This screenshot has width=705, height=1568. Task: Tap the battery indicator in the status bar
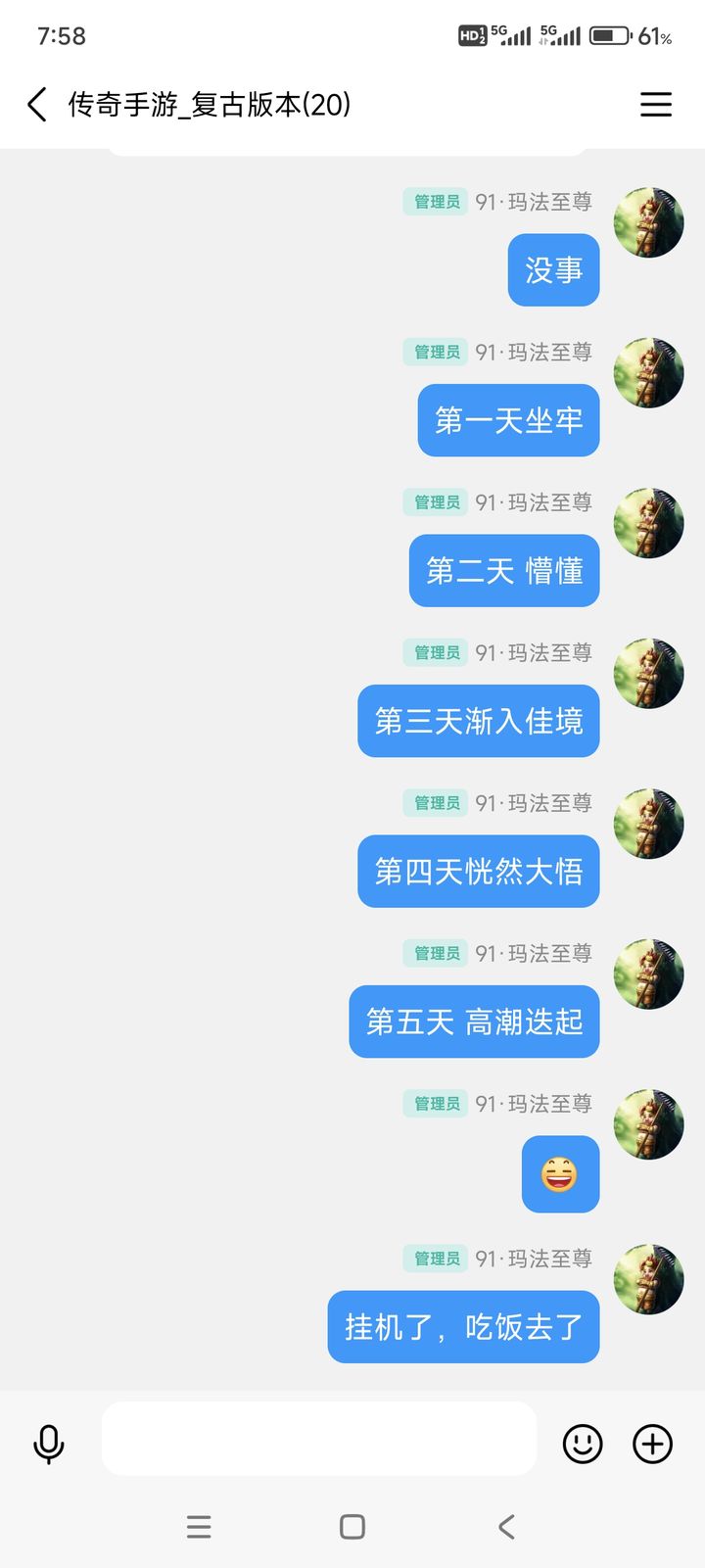click(x=607, y=35)
